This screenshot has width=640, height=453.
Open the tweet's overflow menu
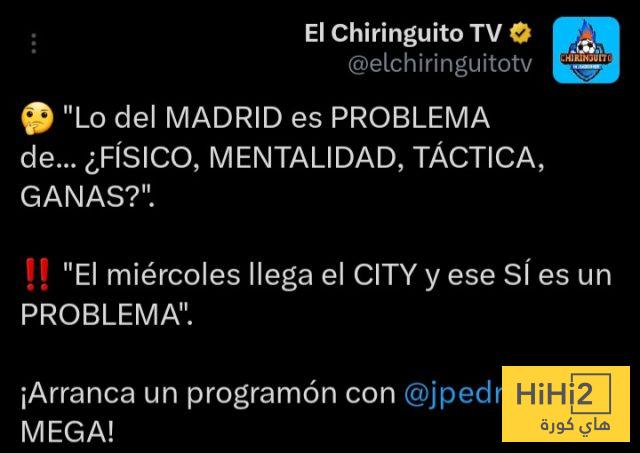(35, 45)
